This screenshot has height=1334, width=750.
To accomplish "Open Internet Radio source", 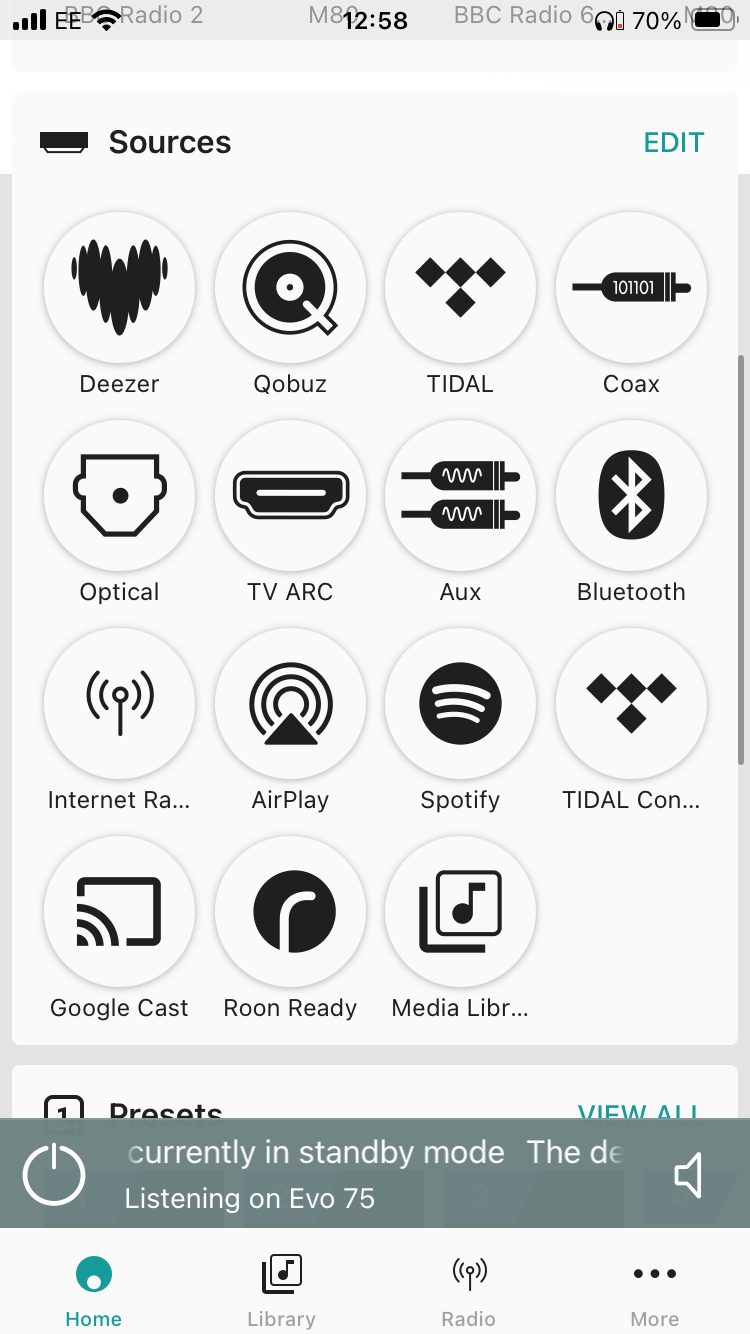I will click(119, 704).
